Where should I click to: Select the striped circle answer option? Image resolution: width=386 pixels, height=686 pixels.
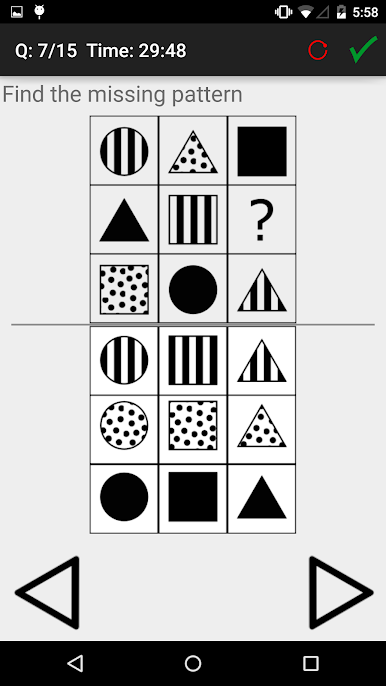point(124,360)
